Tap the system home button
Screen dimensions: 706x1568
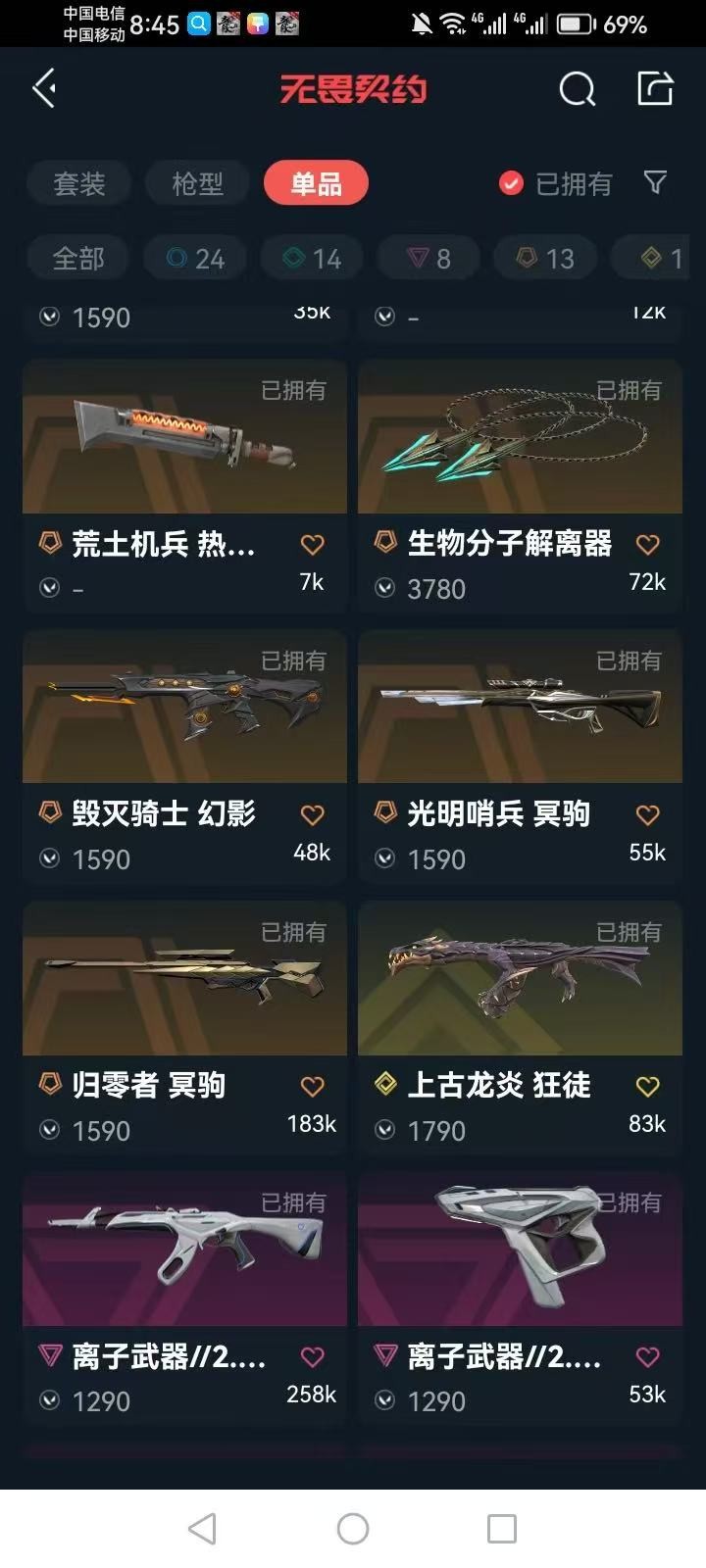(353, 1528)
